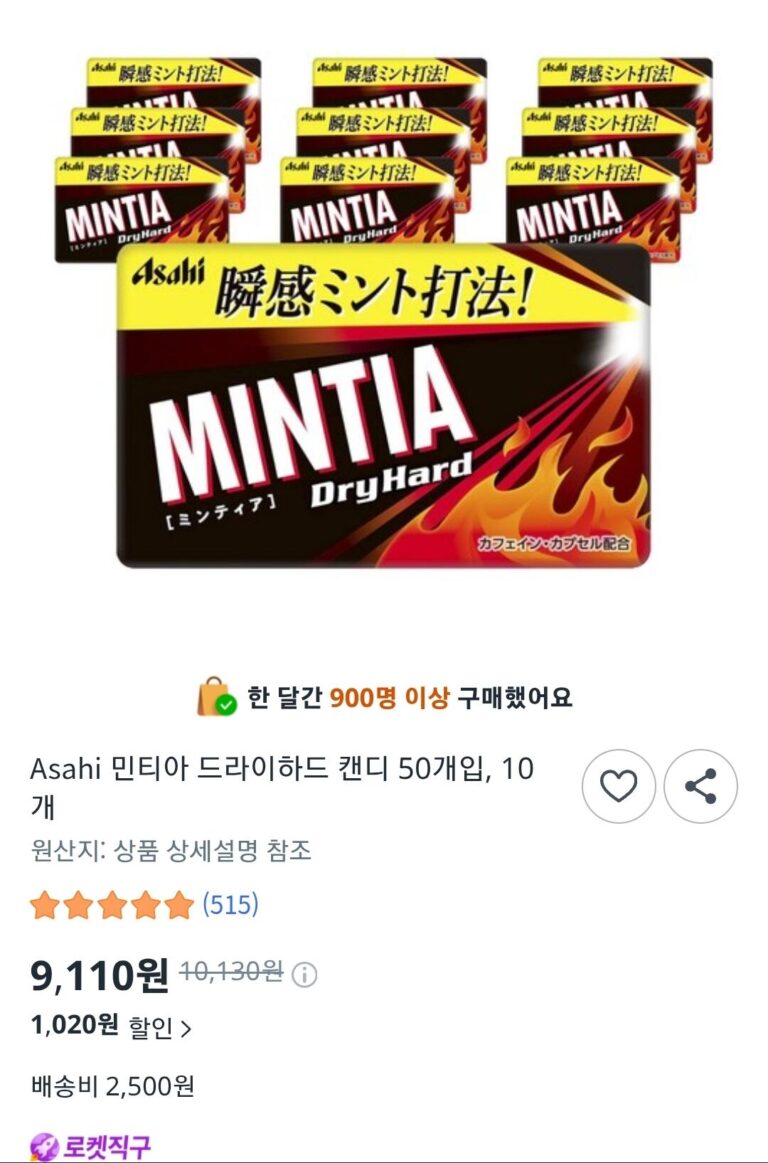Add this product to wishlist with heart icon
768x1163 pixels.
coord(619,787)
